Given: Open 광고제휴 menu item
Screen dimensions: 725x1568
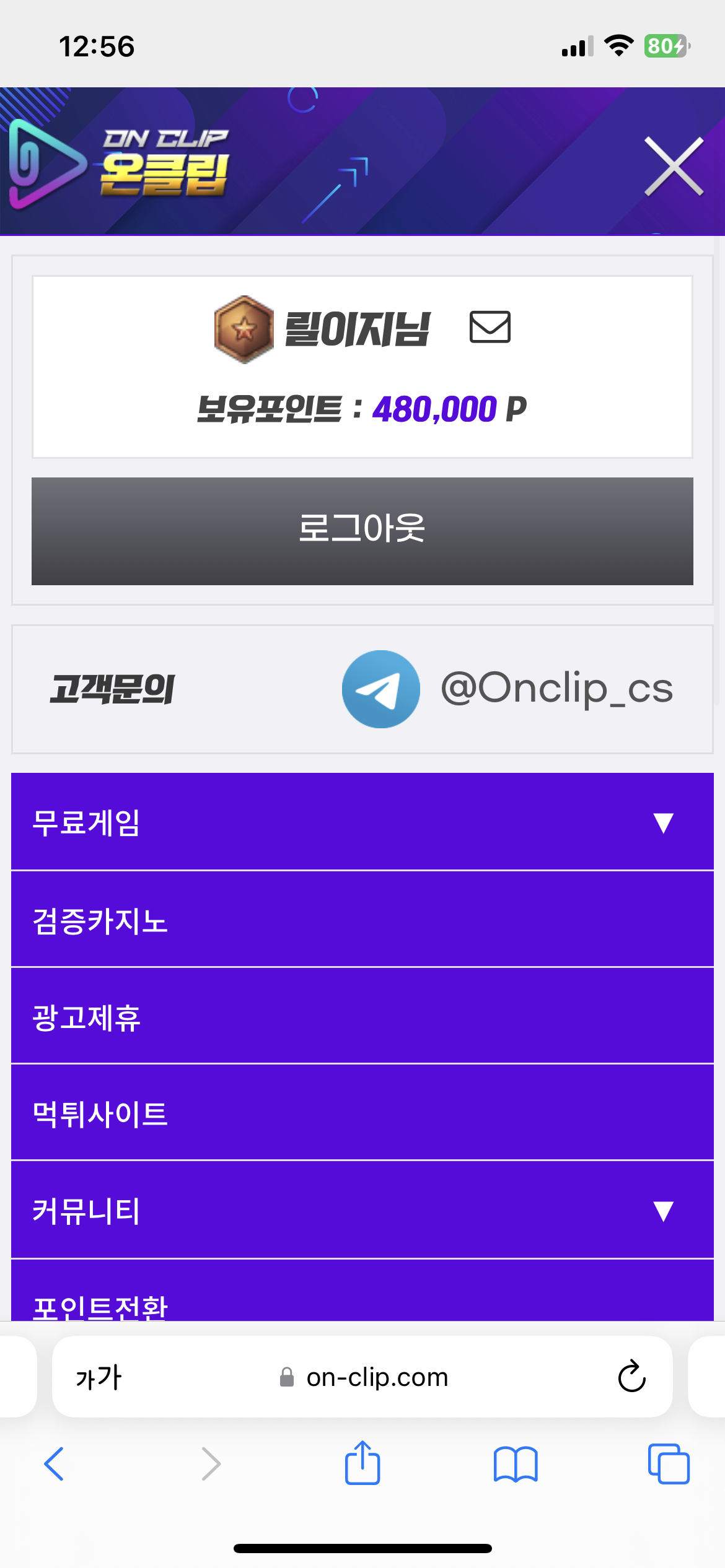Looking at the screenshot, I should 362,1016.
